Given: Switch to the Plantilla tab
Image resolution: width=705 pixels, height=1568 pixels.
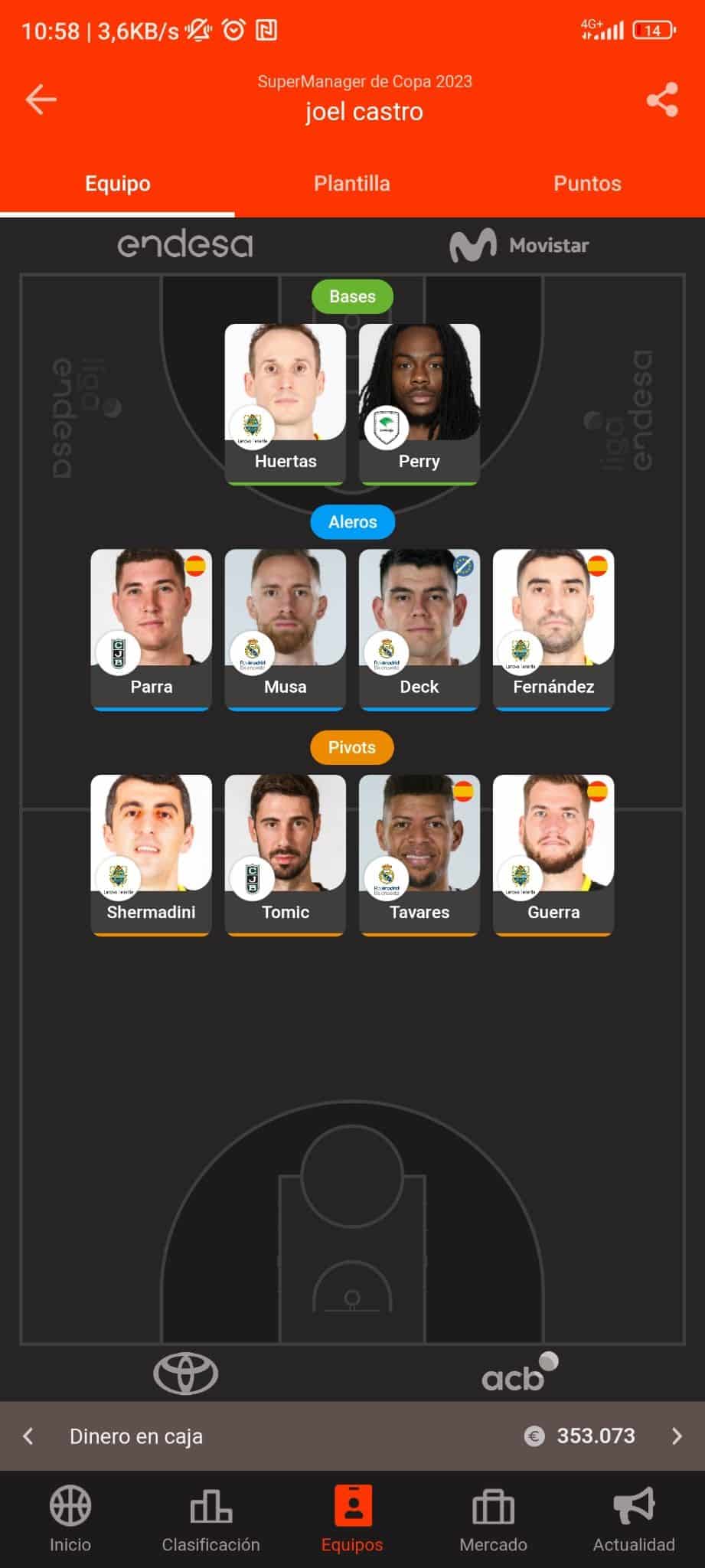Looking at the screenshot, I should [x=352, y=184].
